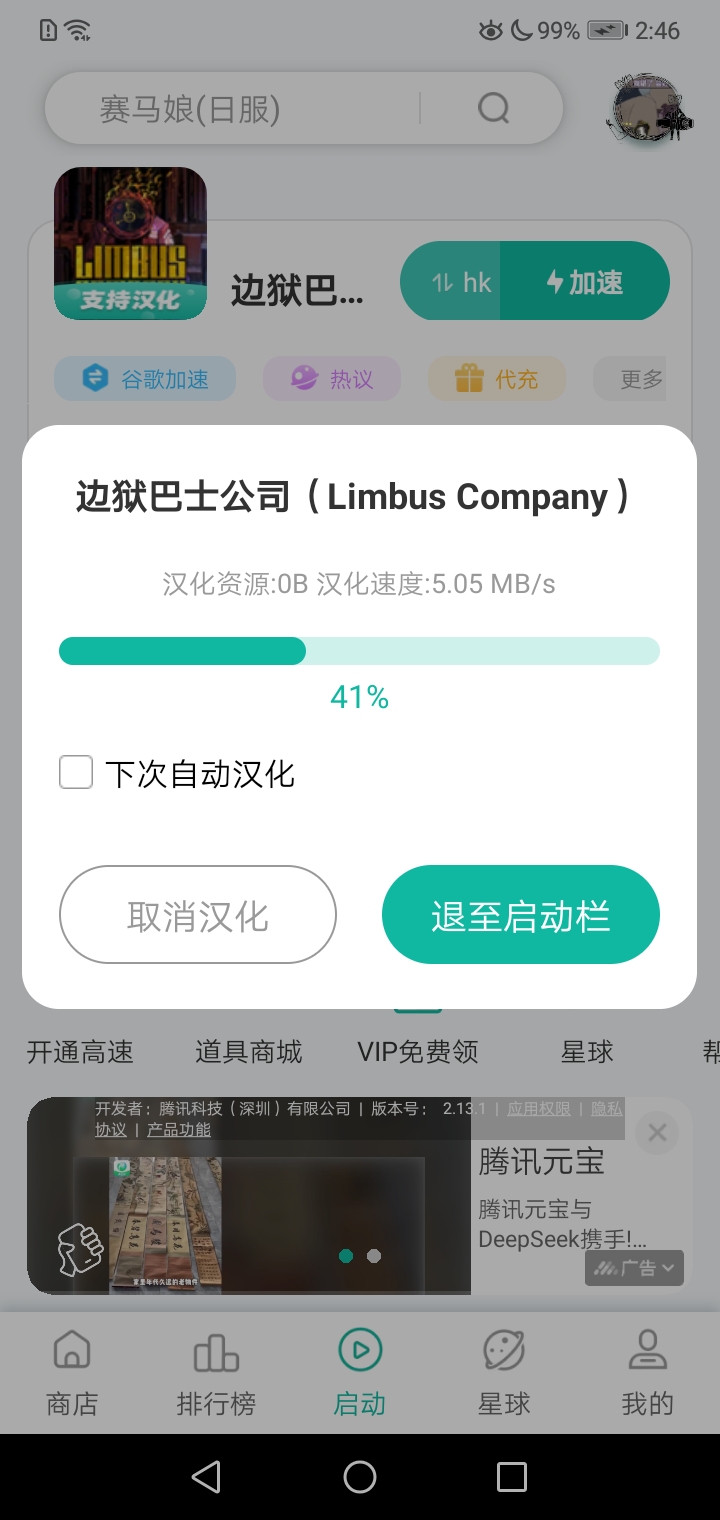Go back with the system back button

click(206, 1477)
